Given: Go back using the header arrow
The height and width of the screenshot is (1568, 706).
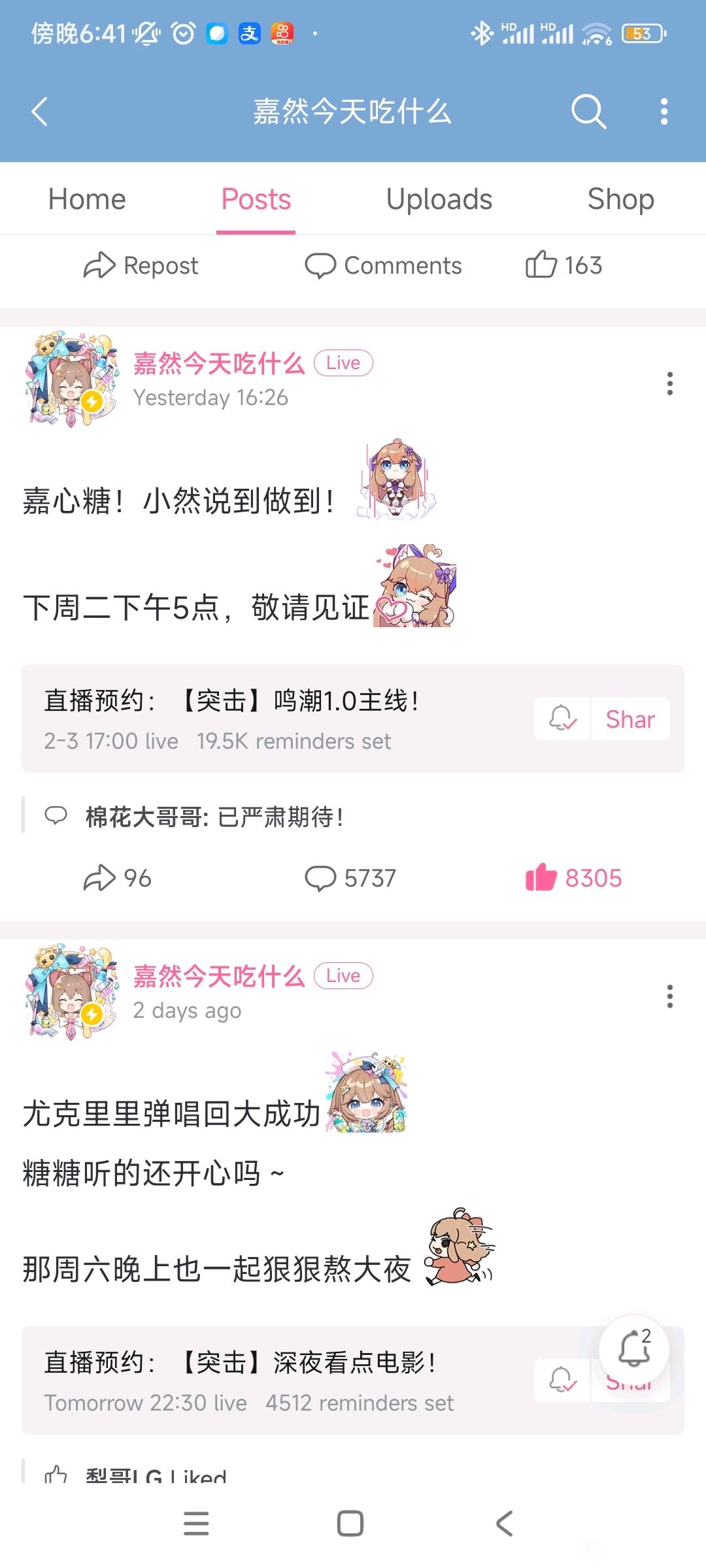Looking at the screenshot, I should tap(40, 111).
